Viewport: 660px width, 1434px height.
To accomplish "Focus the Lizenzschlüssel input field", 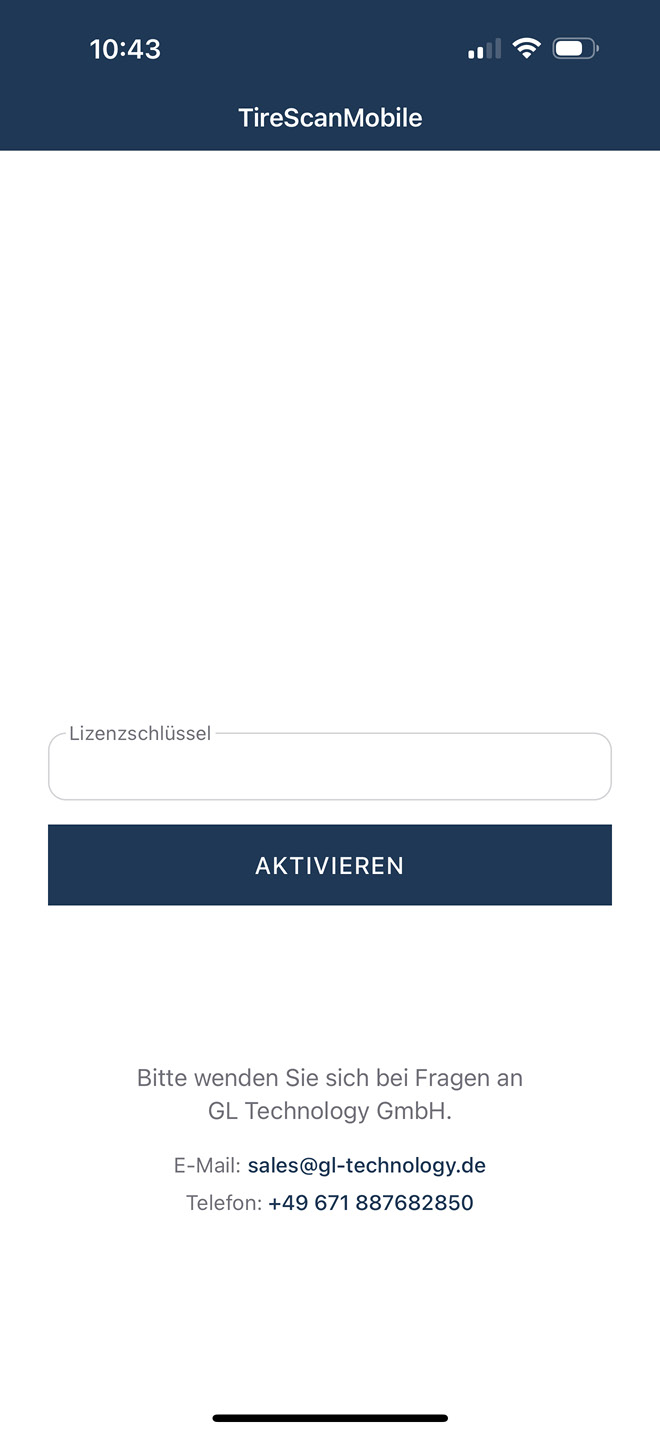I will 329,768.
